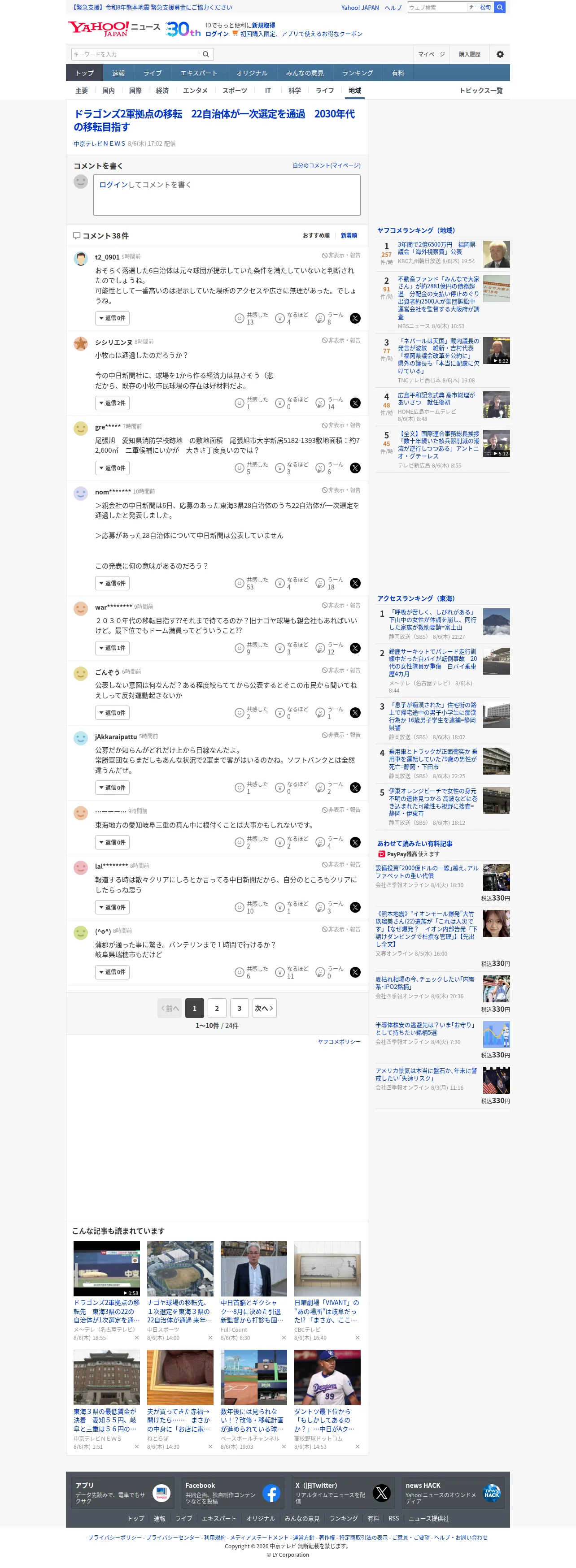Open the settings gear icon

[x=500, y=54]
